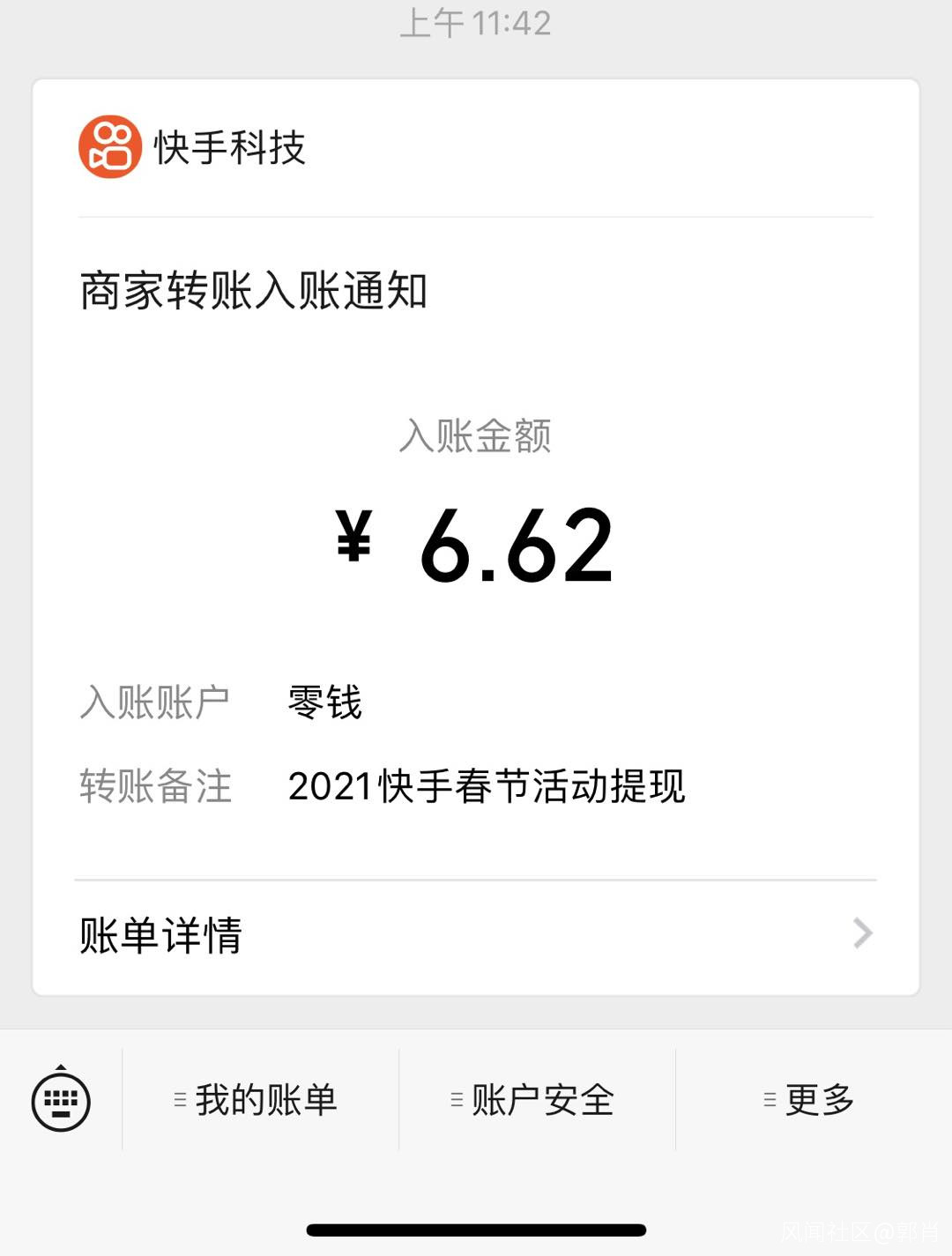Open 账单详情 for this transfer
952x1256 pixels.
[475, 934]
